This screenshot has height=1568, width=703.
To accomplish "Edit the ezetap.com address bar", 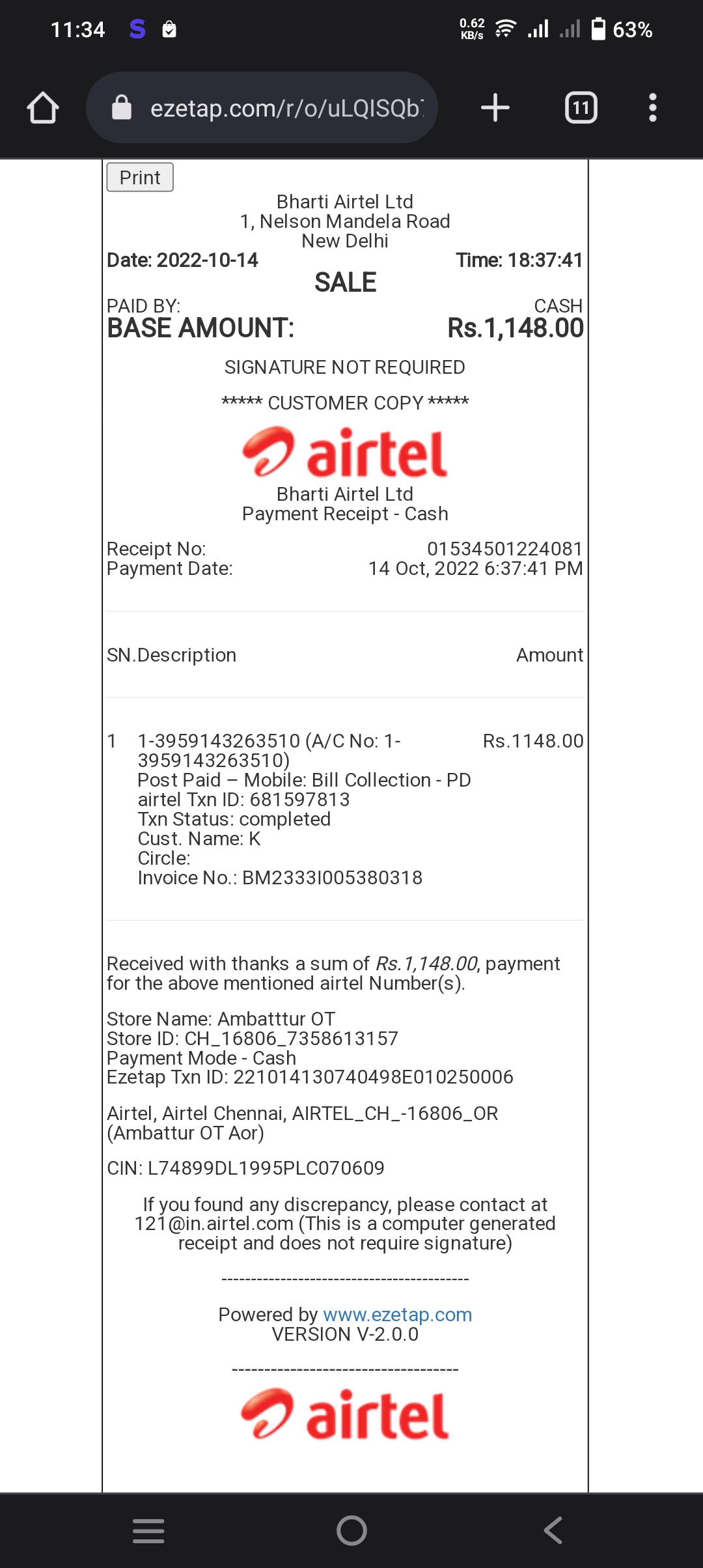I will [x=286, y=108].
